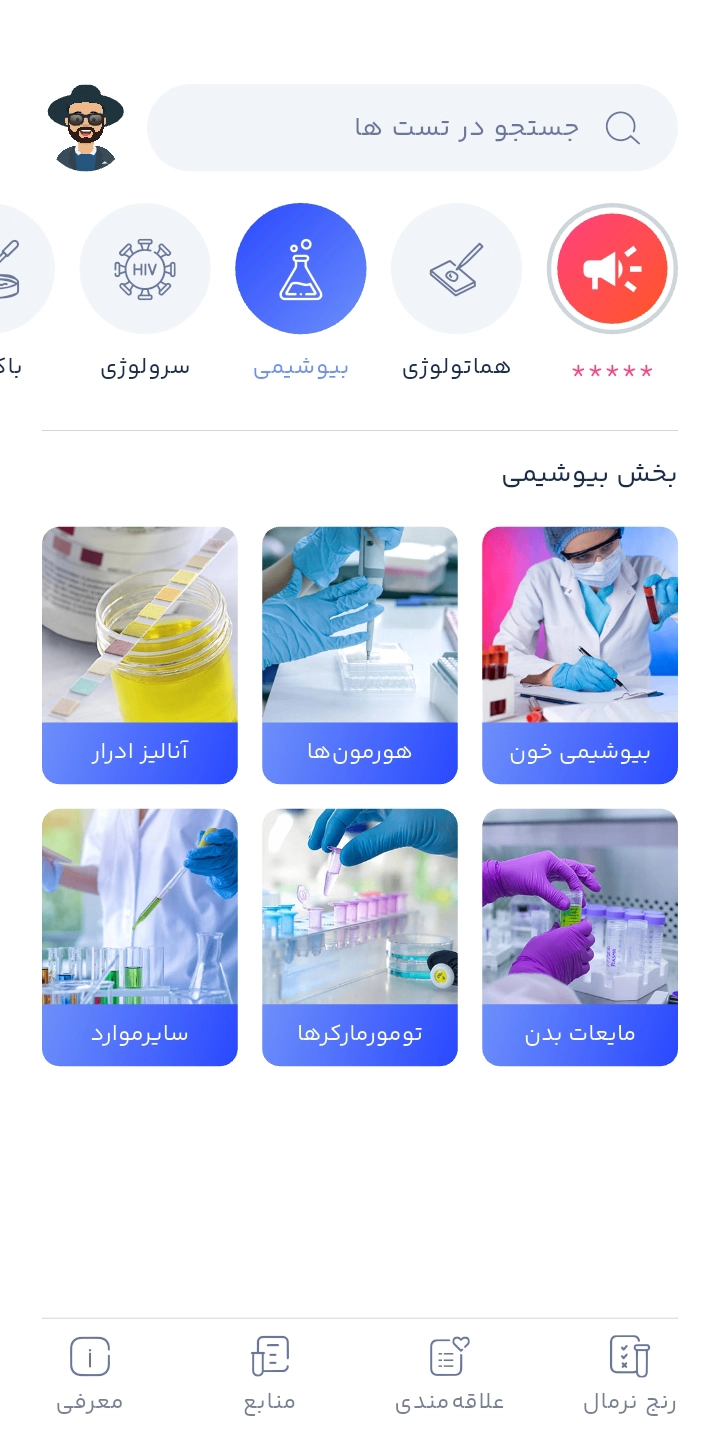Open the آنالیز ادرار card
This screenshot has width=720, height=1440.
coord(140,655)
